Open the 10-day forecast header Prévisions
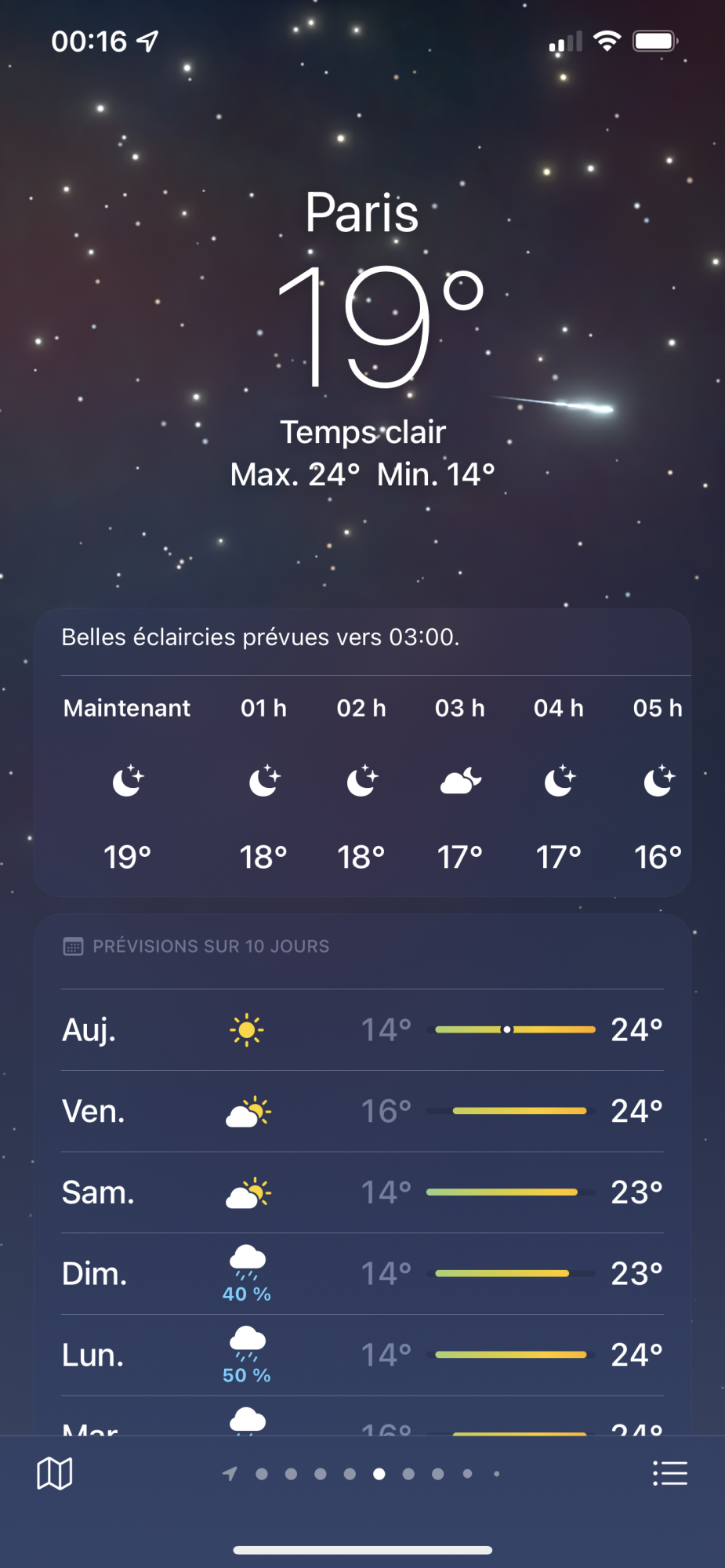Viewport: 725px width, 1568px height. 210,946
